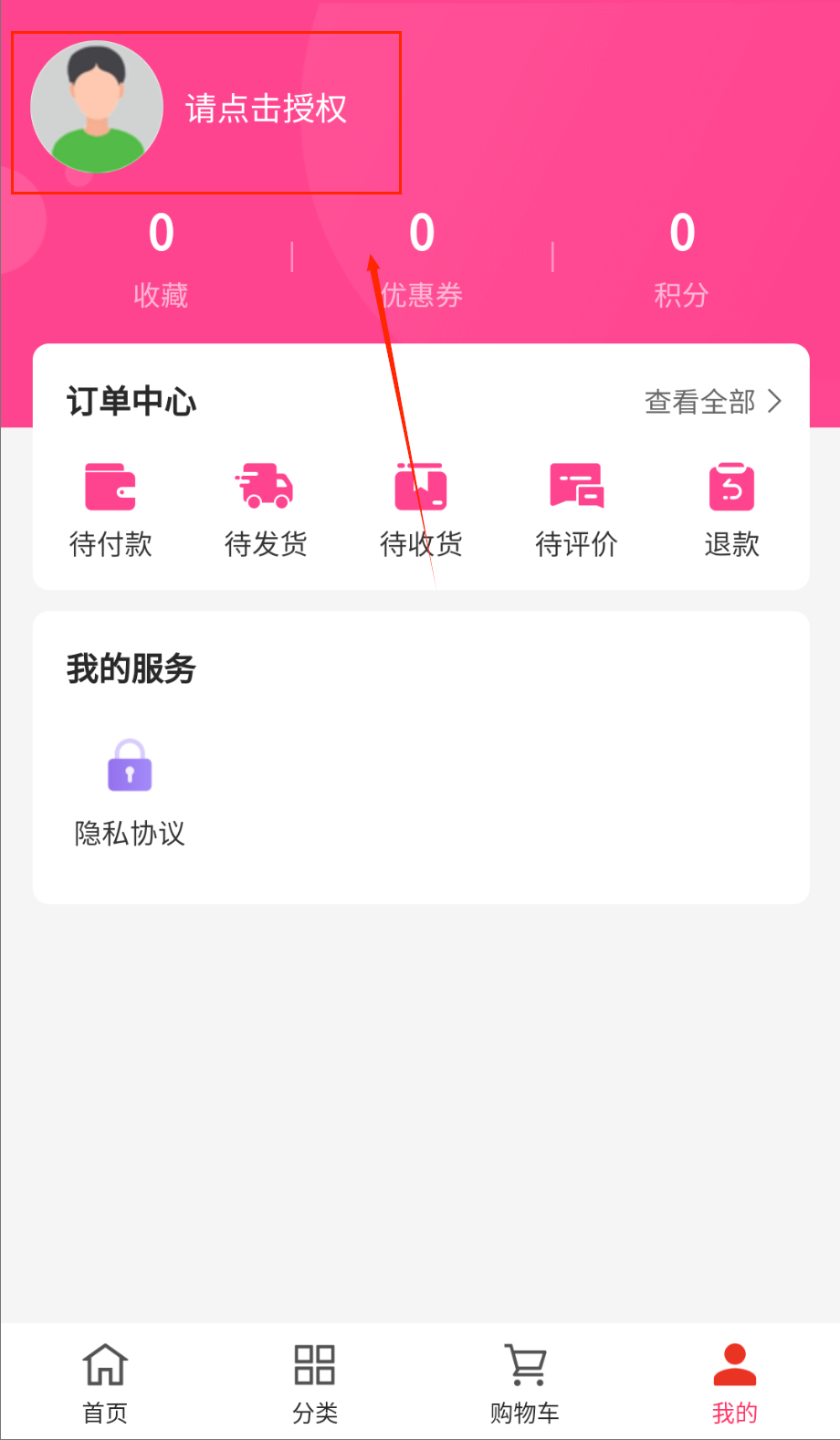Open 待付款 orders
Viewport: 840px width, 1440px height.
(x=110, y=510)
